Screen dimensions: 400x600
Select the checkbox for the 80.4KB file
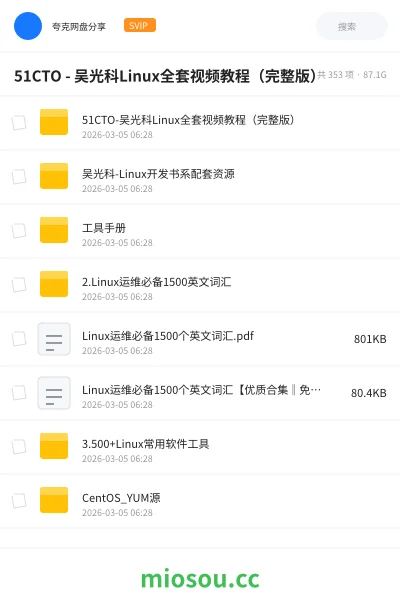[x=19, y=393]
